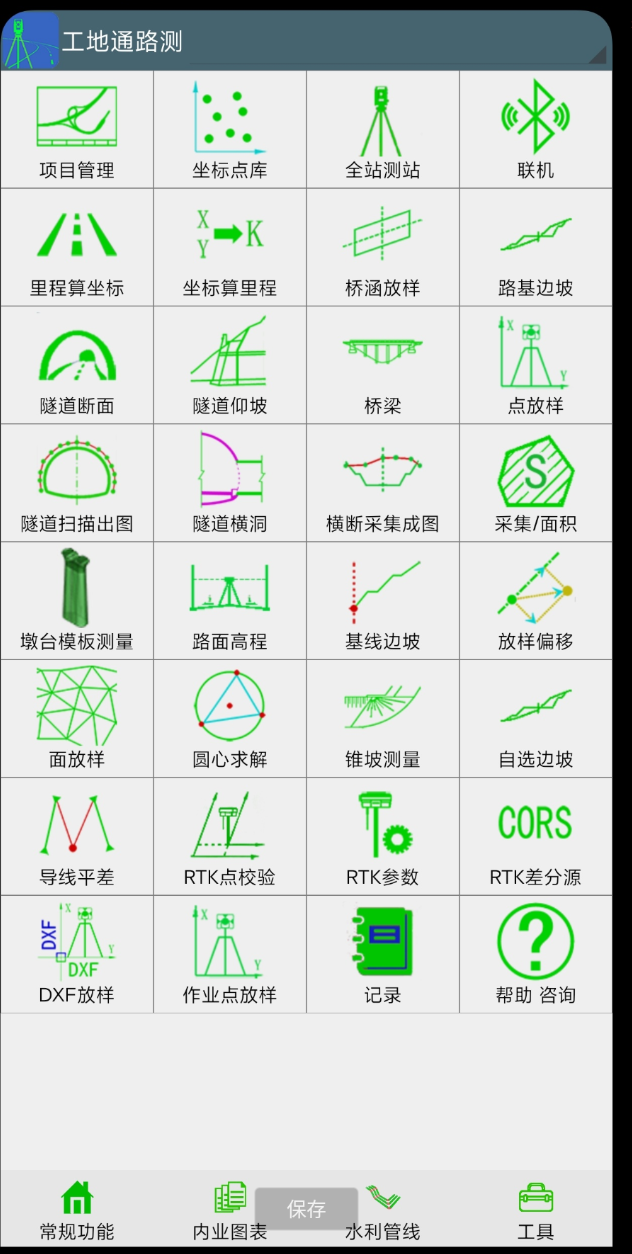The height and width of the screenshot is (1254, 632).
Task: Open RTK参数 settings tile
Action: click(383, 838)
